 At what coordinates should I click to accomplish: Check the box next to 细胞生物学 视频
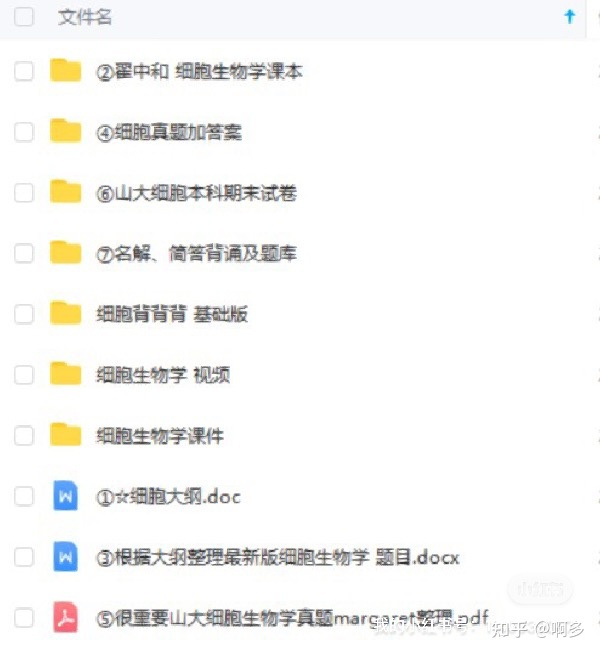click(24, 375)
